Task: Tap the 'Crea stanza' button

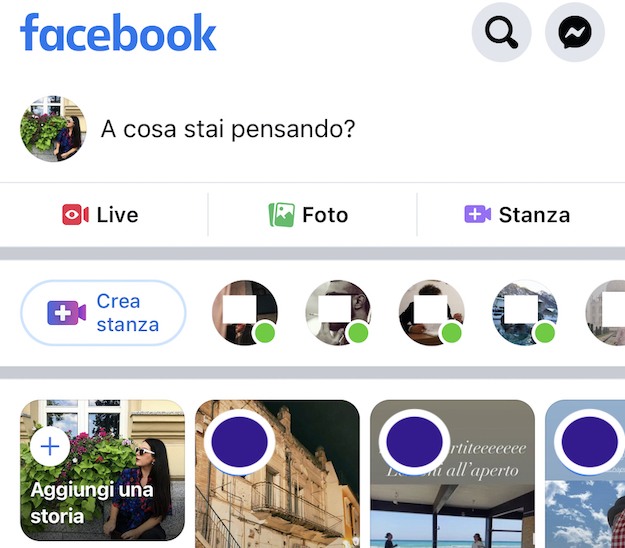Action: [x=104, y=313]
